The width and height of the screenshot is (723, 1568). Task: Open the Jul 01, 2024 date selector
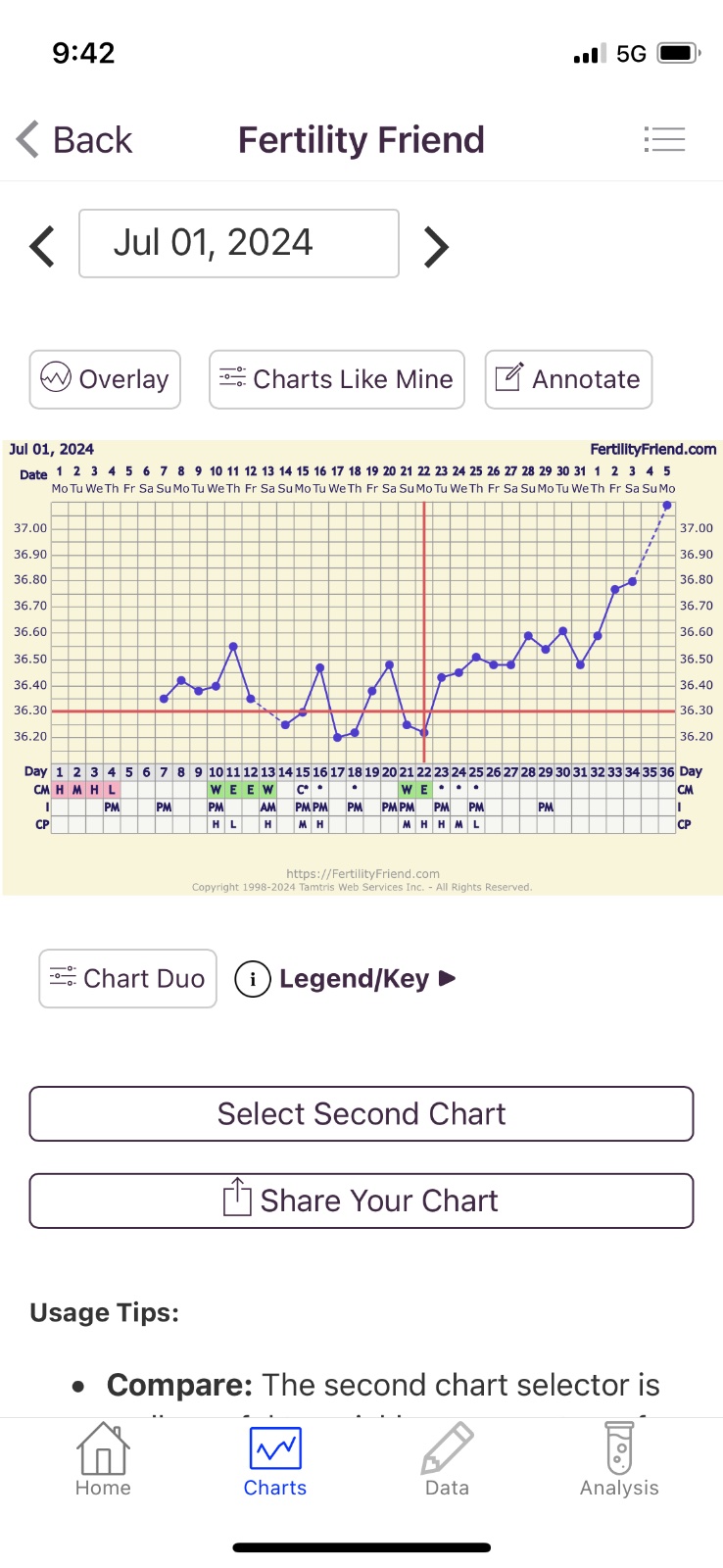tap(238, 243)
